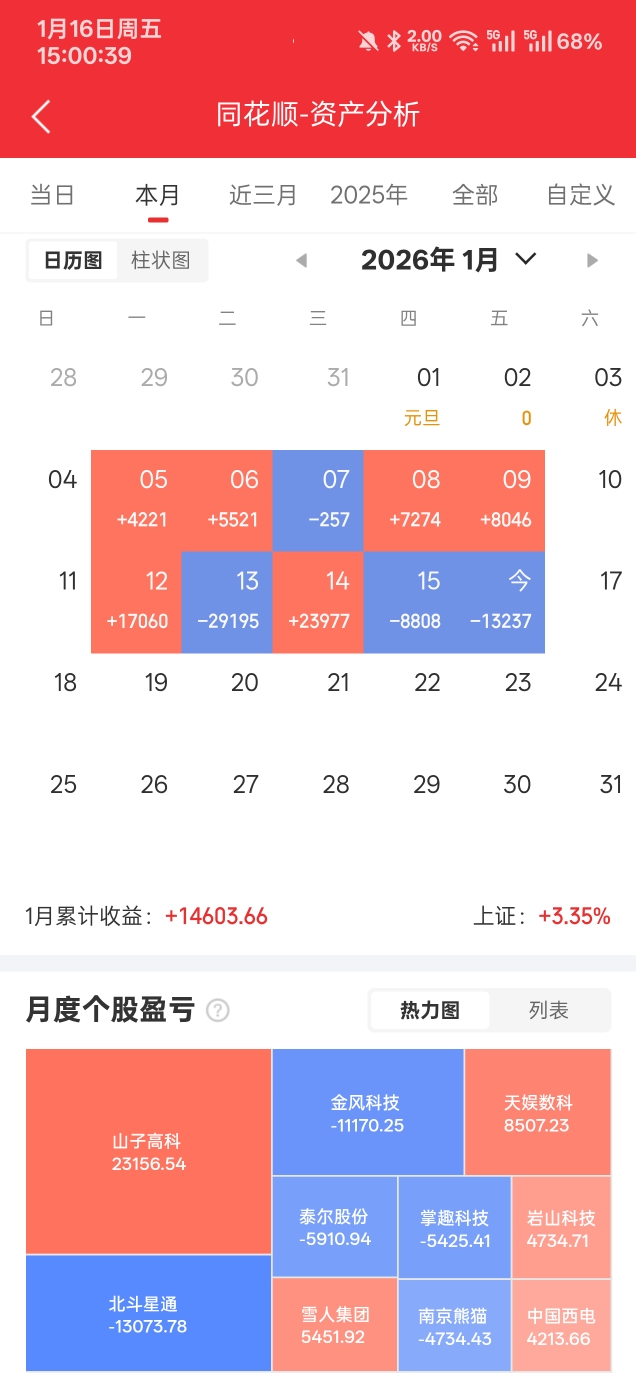Switch to the 近三月 tab
This screenshot has width=636, height=1400.
pyautogui.click(x=263, y=195)
